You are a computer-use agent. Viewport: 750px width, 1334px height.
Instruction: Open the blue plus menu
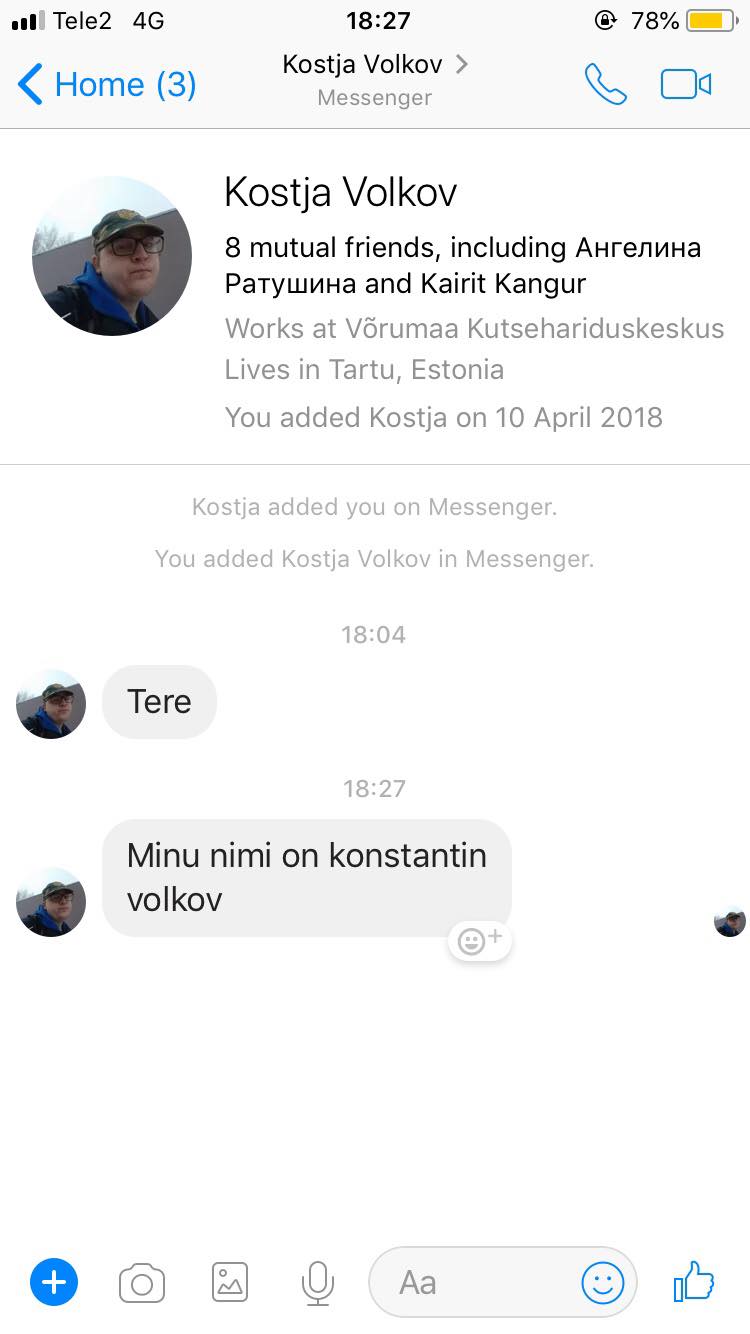tap(54, 1282)
